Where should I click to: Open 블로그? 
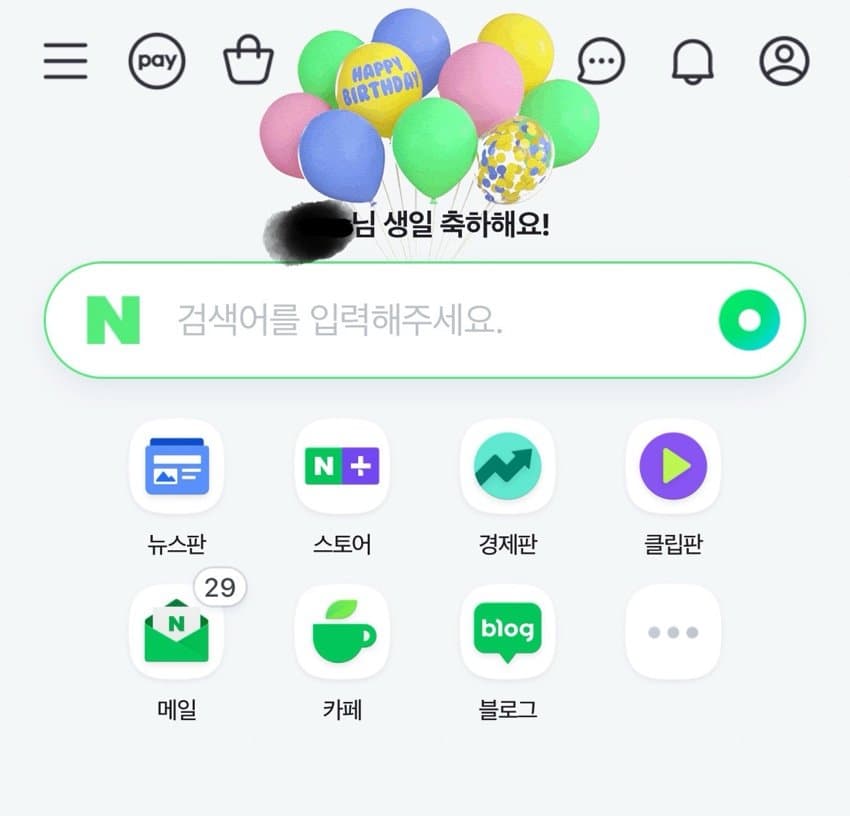(x=507, y=632)
